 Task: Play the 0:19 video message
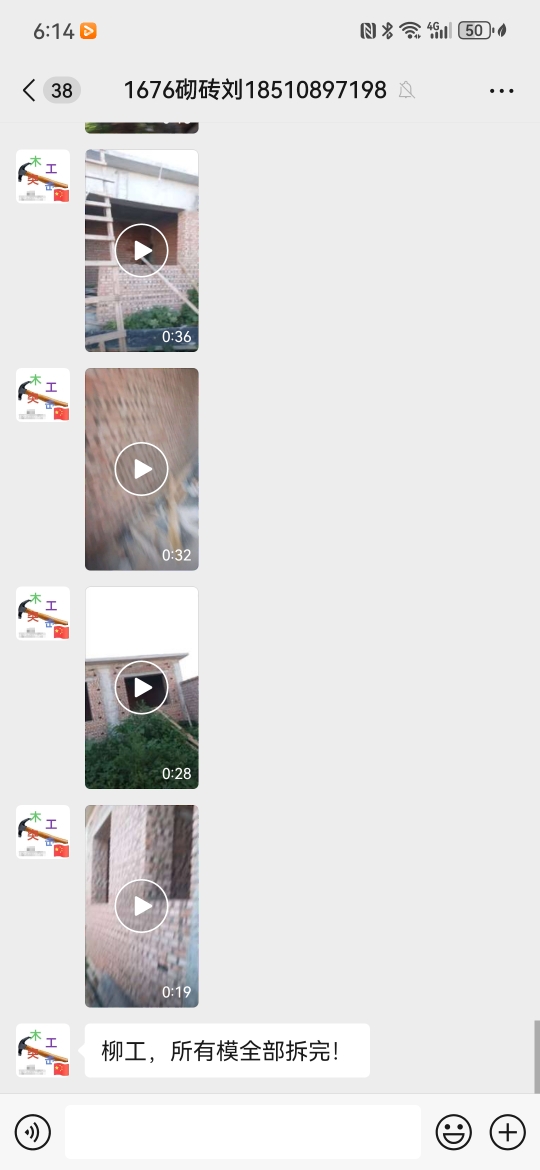pyautogui.click(x=142, y=907)
